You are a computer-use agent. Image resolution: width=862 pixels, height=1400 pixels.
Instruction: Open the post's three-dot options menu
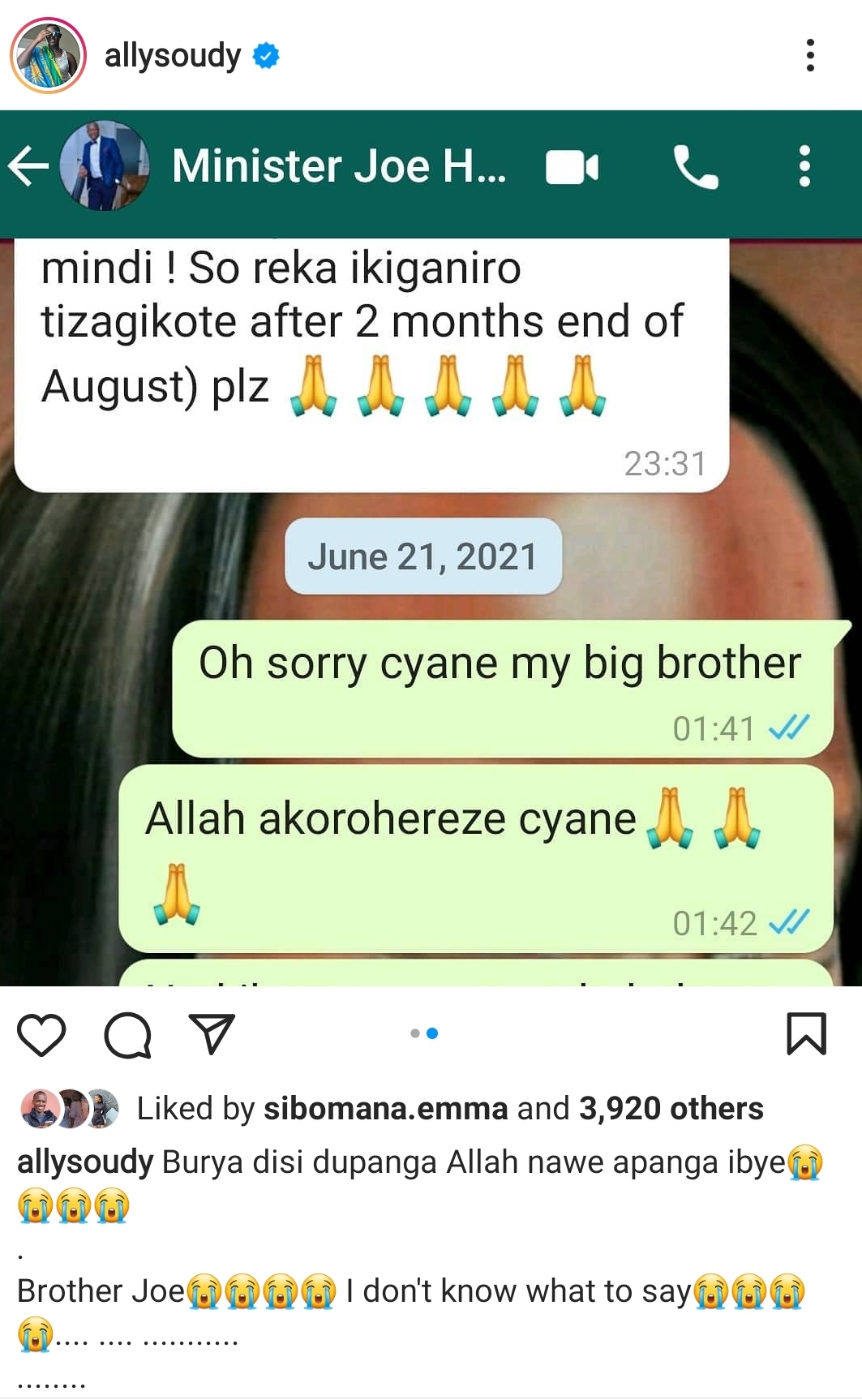pyautogui.click(x=809, y=55)
